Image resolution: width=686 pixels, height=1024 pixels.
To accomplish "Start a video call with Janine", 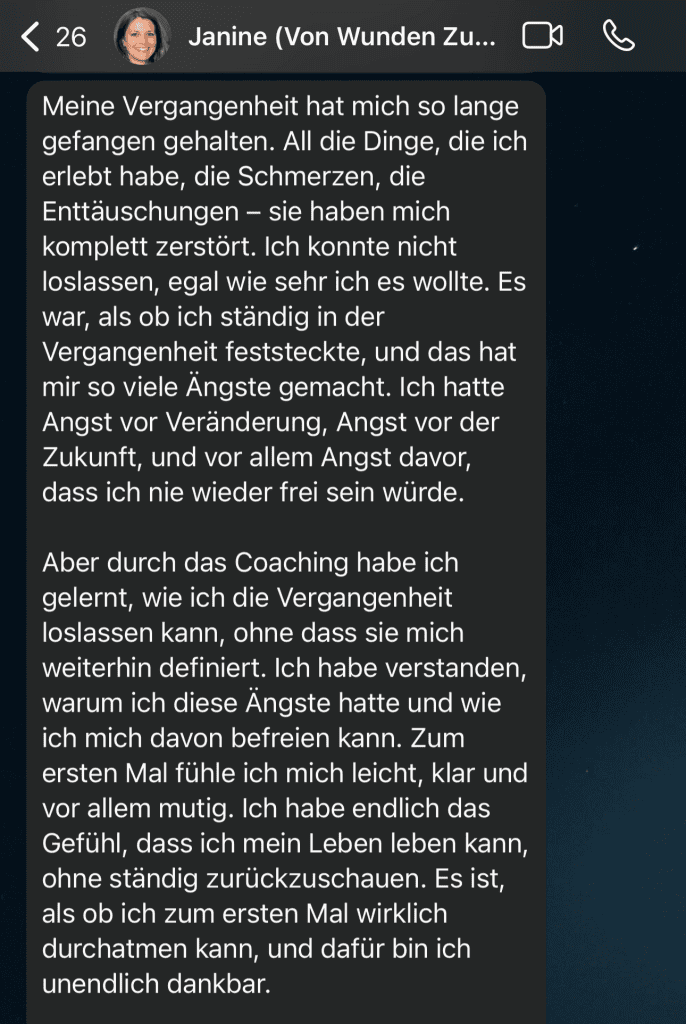I will tap(542, 37).
